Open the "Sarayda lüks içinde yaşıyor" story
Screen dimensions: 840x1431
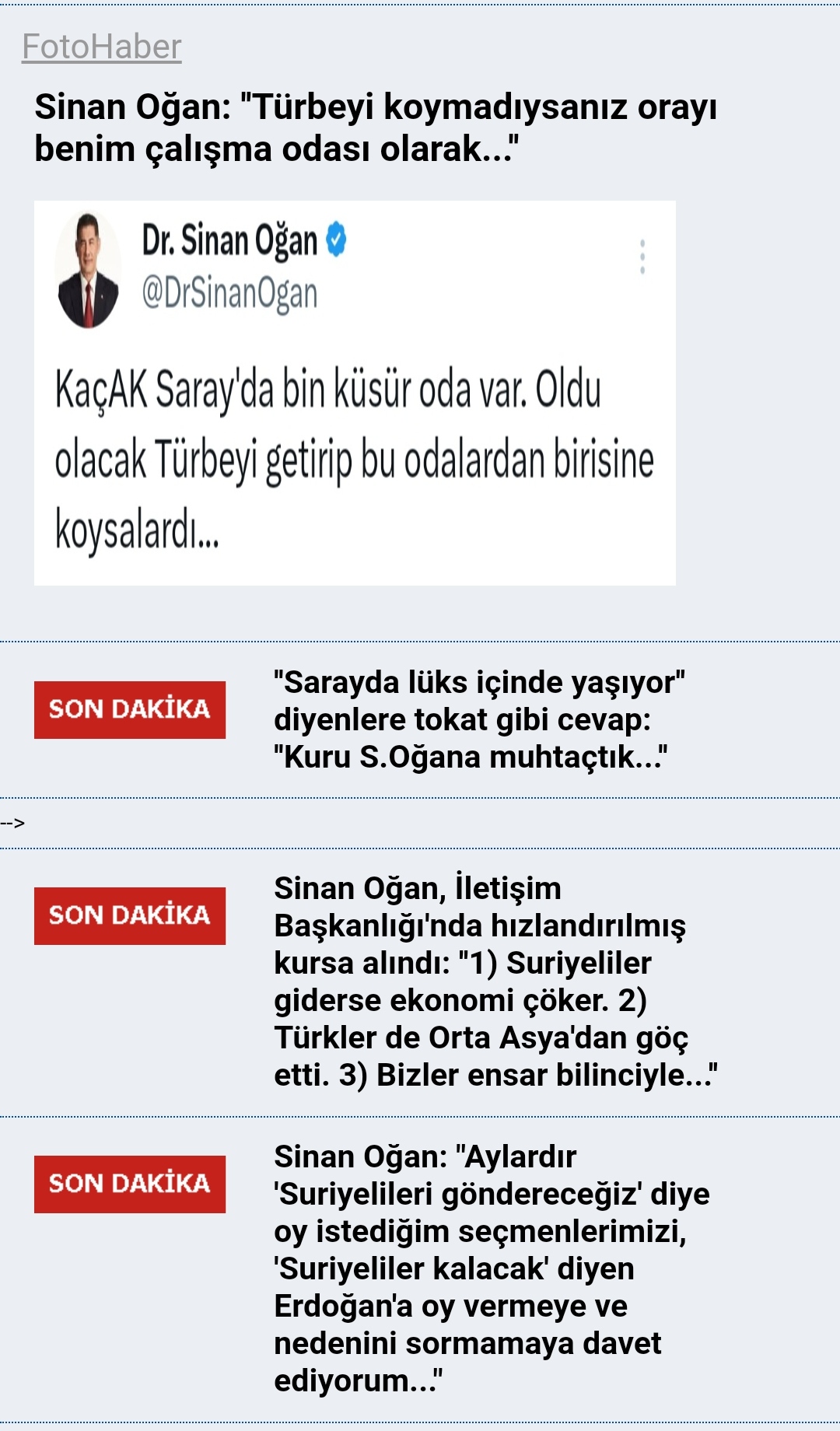coord(479,719)
